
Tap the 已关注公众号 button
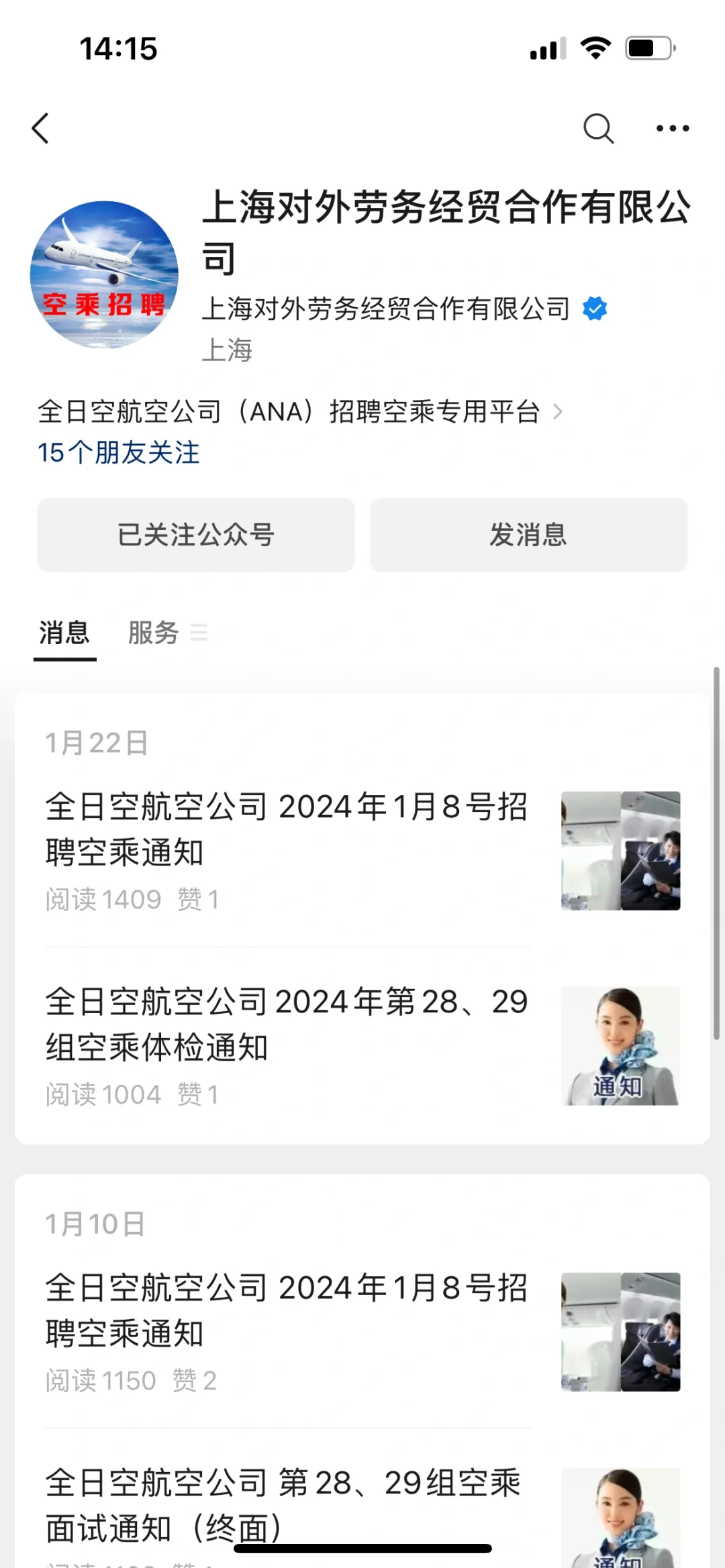click(x=195, y=535)
